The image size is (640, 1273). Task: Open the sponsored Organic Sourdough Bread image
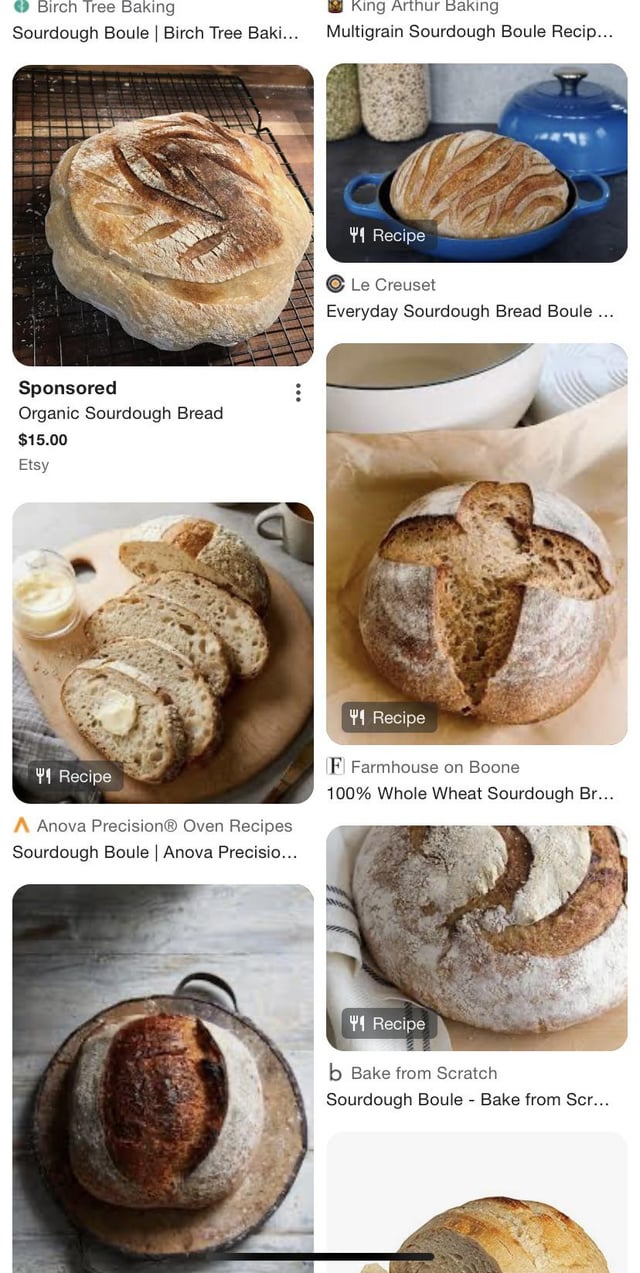162,215
